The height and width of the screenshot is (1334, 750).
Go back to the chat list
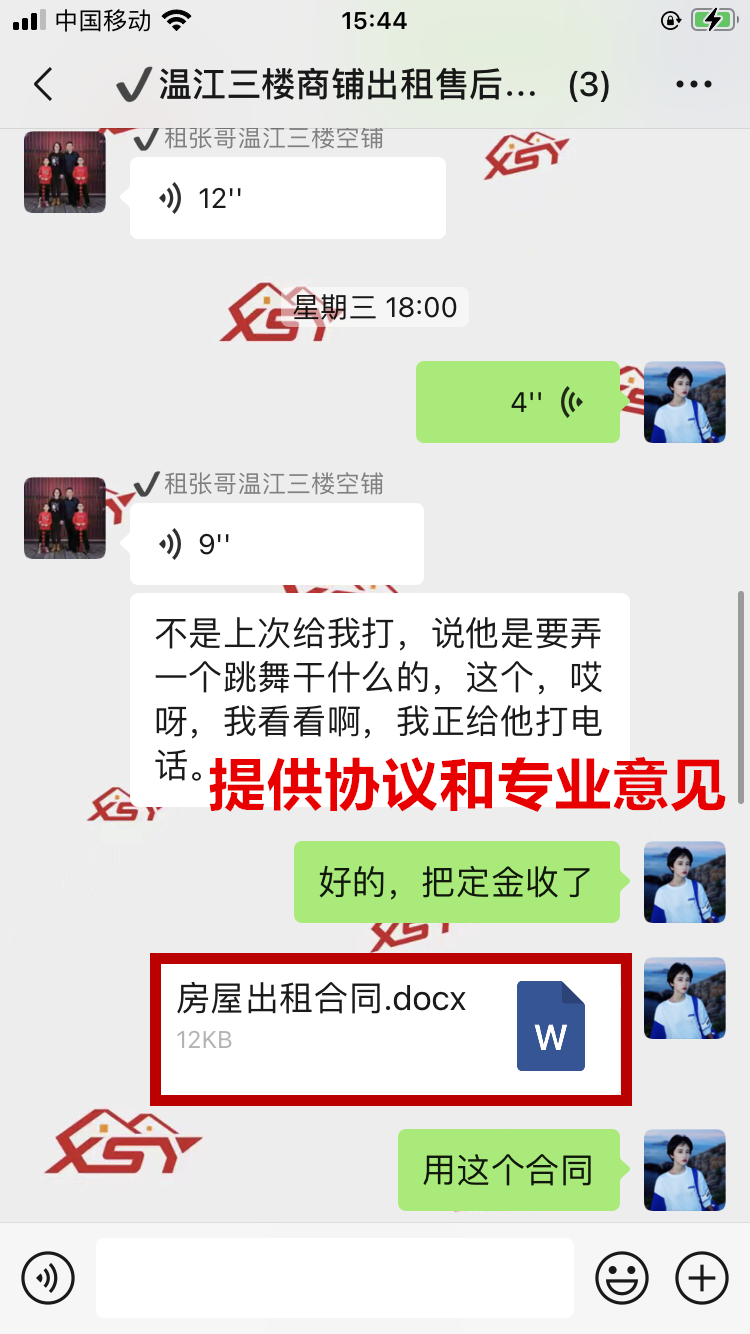[43, 85]
